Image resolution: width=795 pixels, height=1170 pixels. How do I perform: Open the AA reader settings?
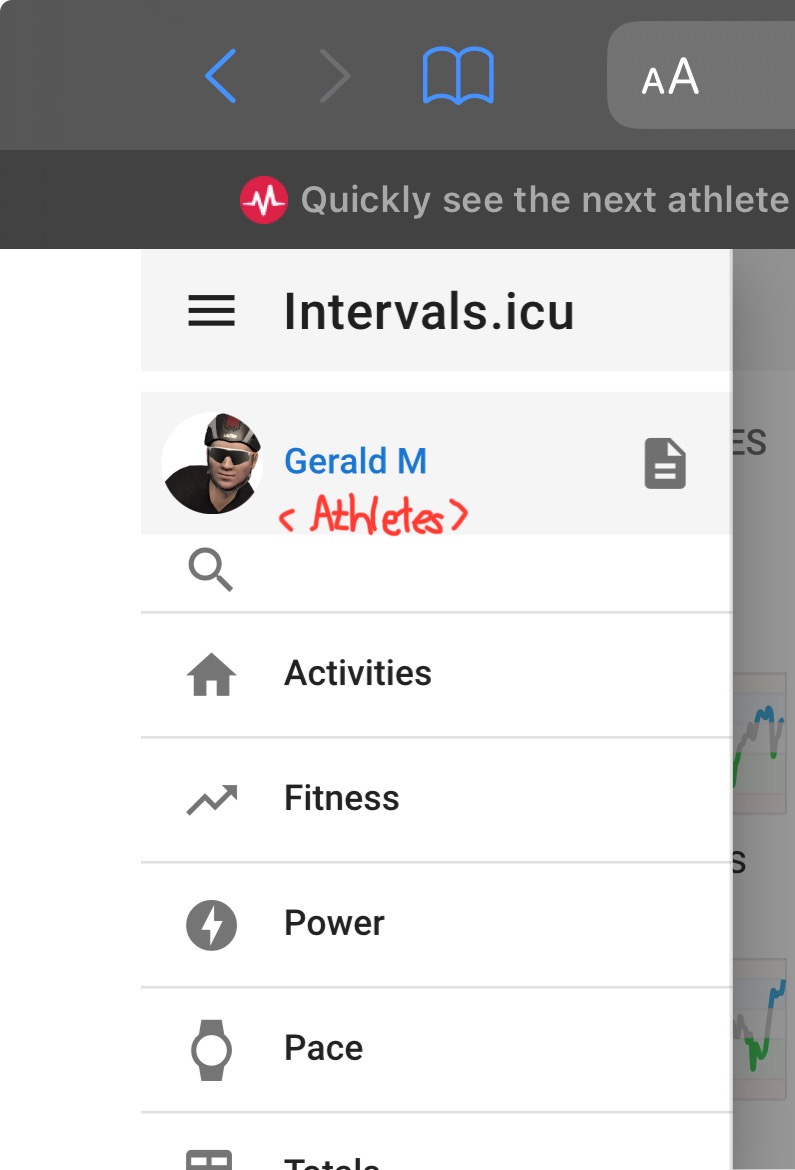[x=670, y=77]
